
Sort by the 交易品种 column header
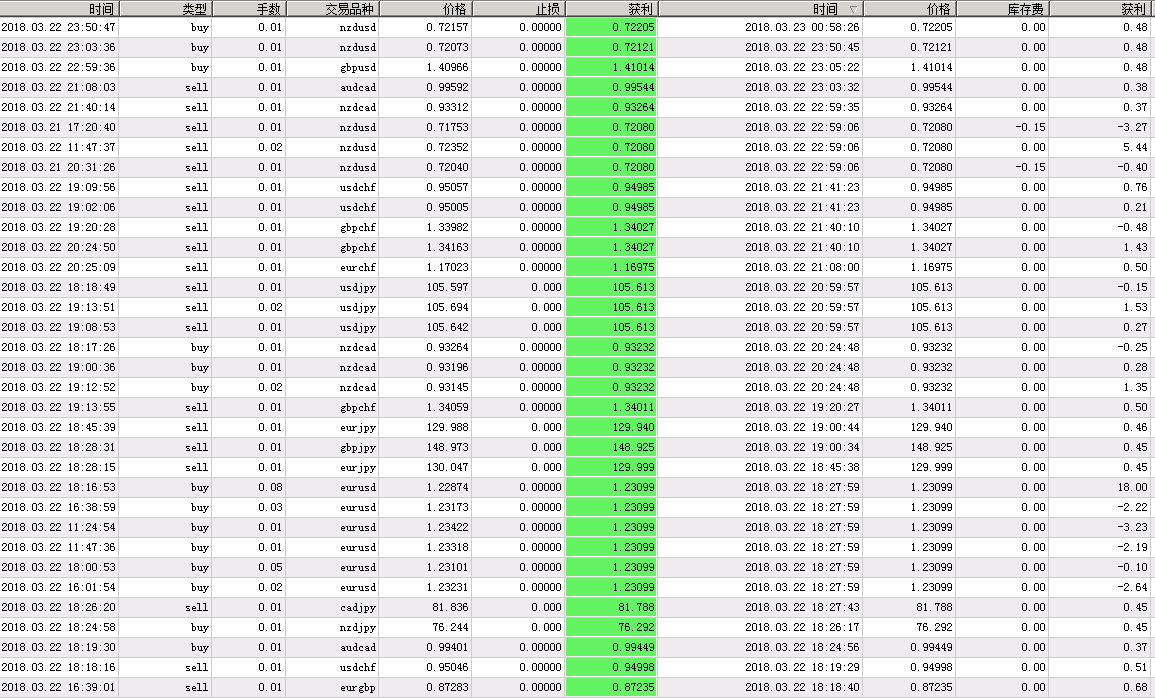(332, 9)
